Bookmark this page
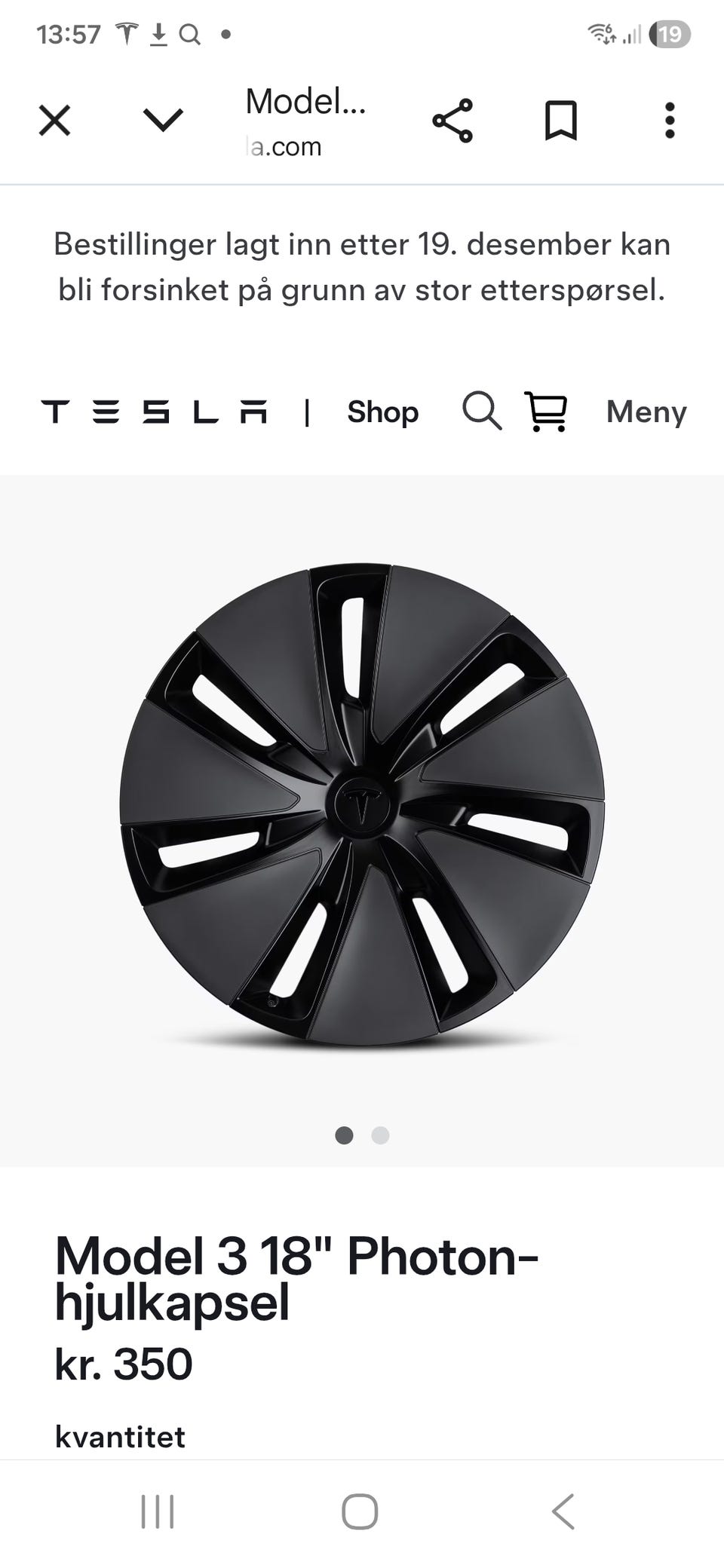 (x=561, y=121)
